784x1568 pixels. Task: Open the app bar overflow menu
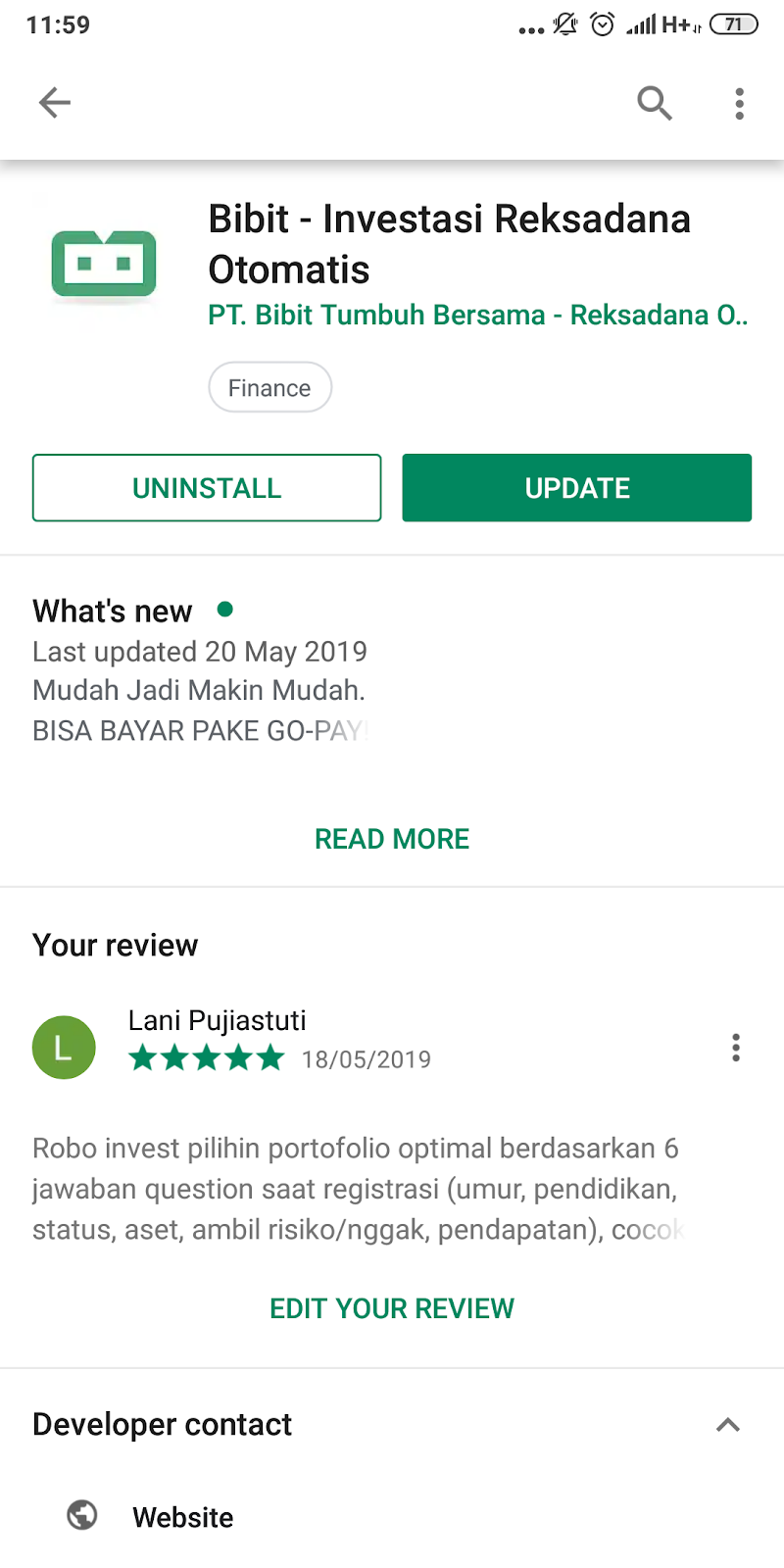point(739,103)
